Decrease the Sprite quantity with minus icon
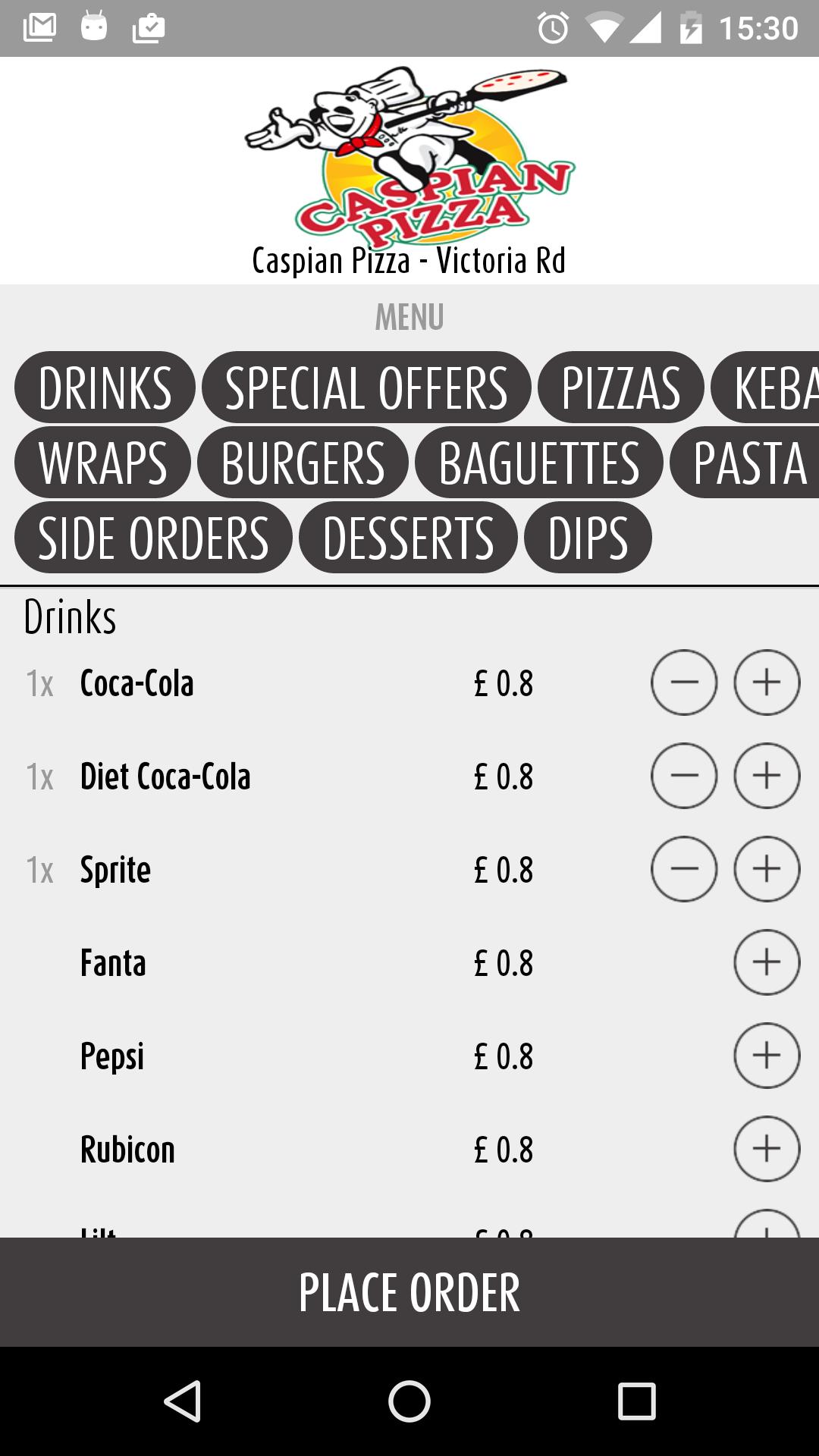The height and width of the screenshot is (1456, 819). click(x=684, y=869)
